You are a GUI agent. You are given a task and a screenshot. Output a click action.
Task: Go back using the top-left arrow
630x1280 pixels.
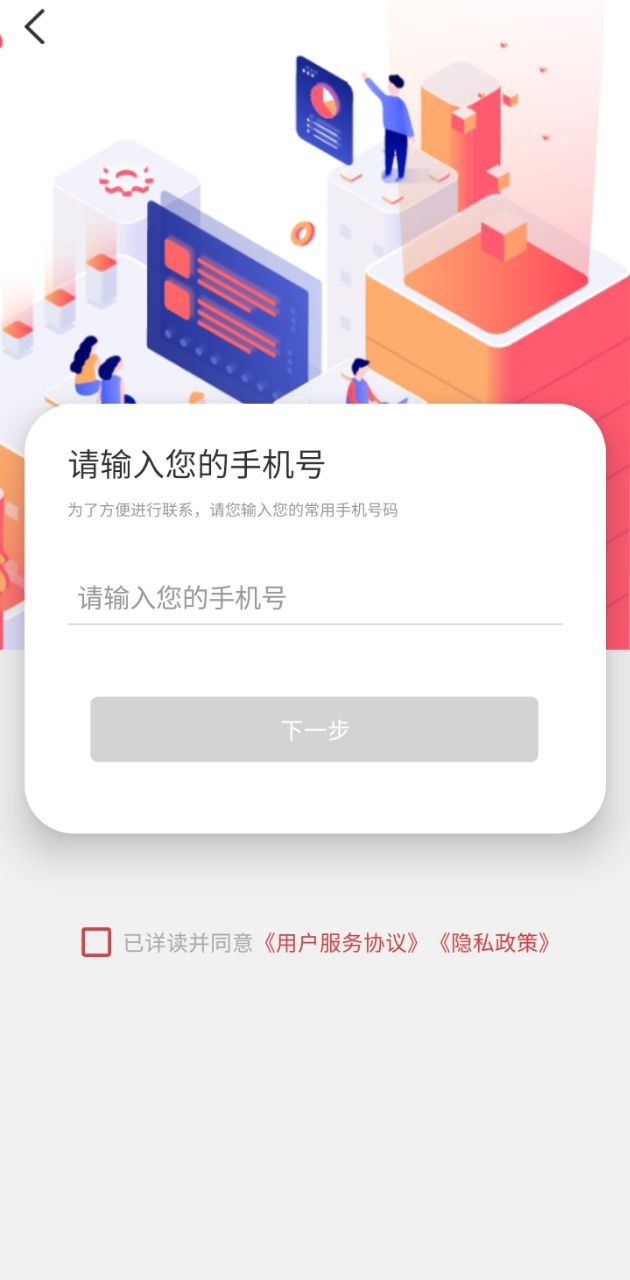coord(35,27)
